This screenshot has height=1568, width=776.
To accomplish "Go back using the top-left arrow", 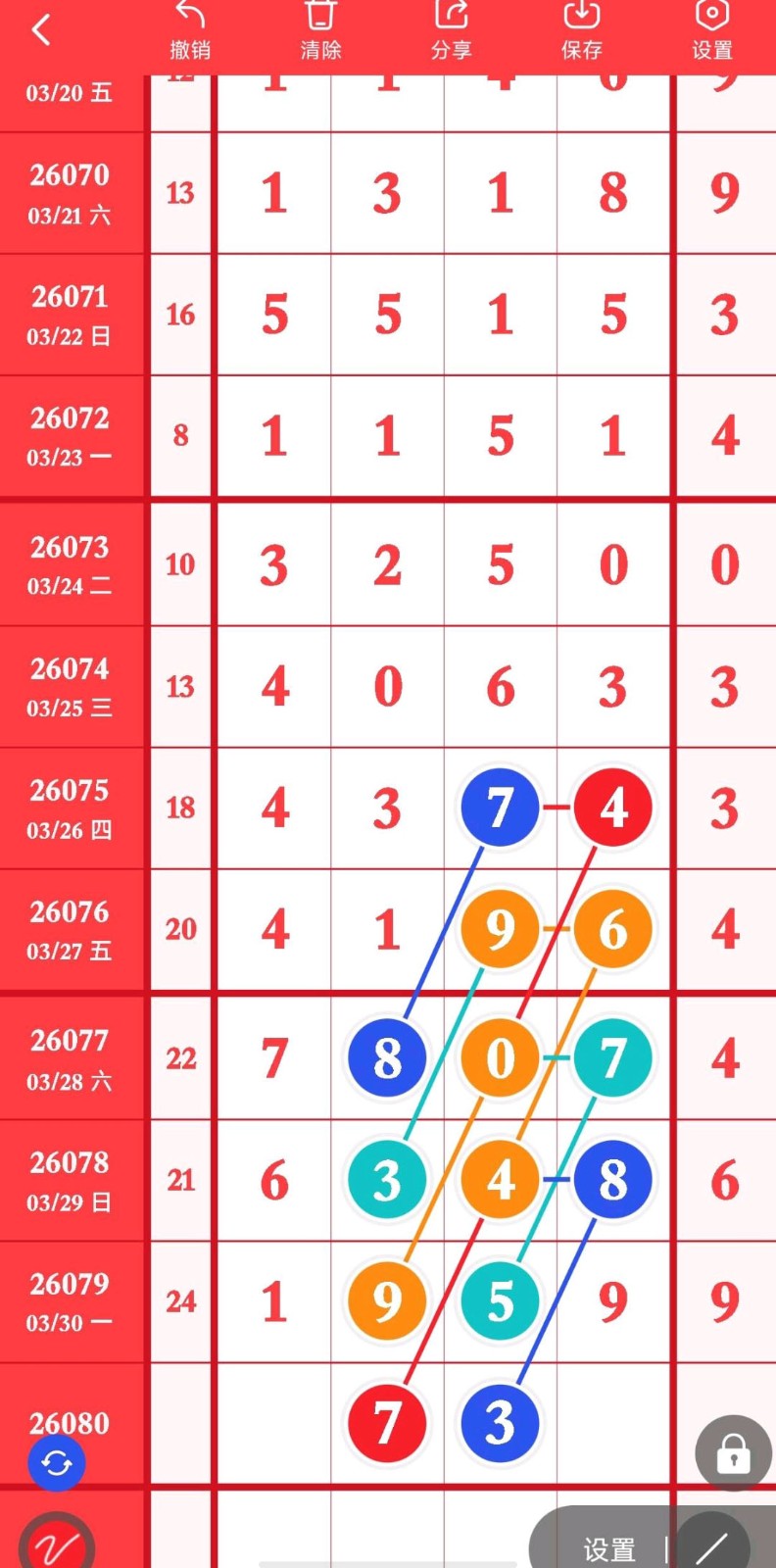I will coord(41,30).
